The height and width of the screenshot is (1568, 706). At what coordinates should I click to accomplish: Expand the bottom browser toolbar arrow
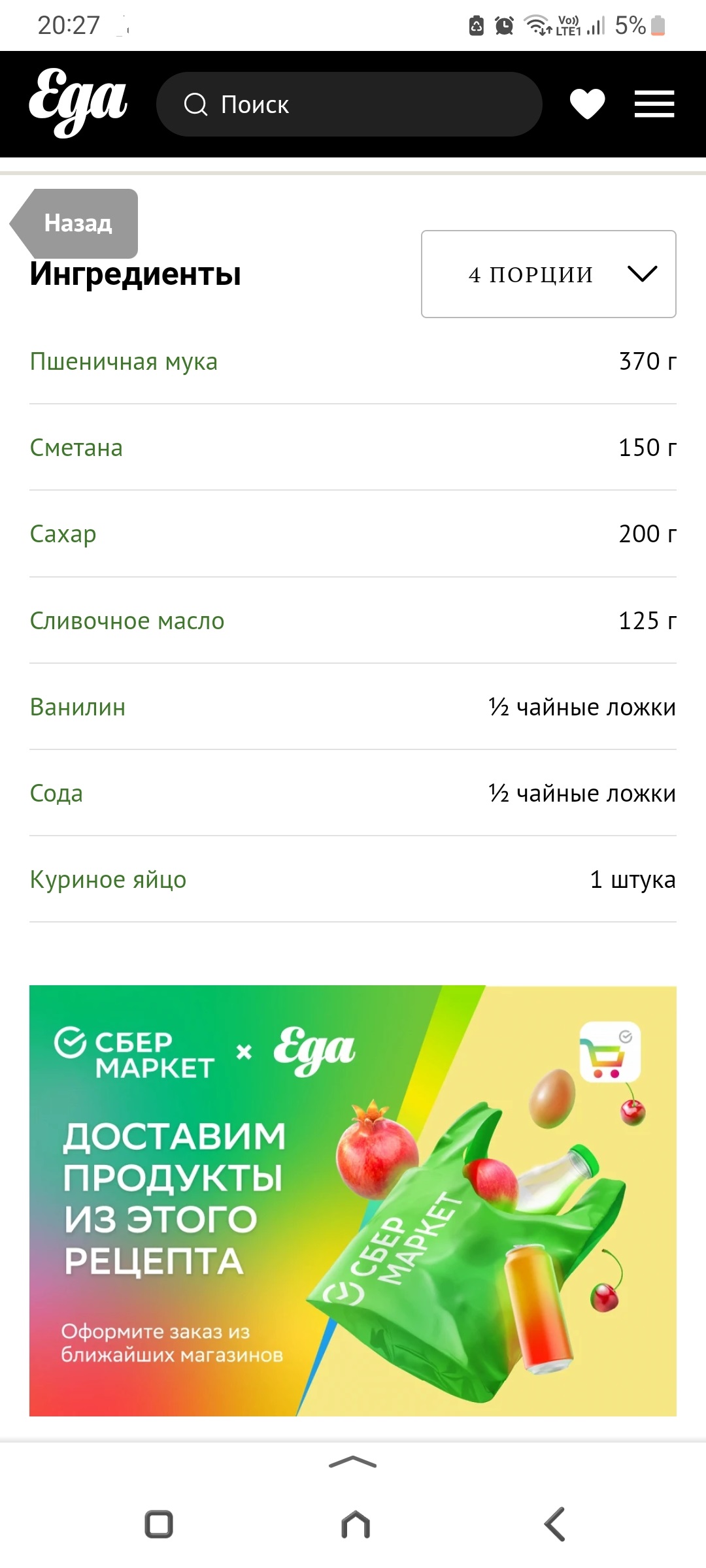pos(353,1463)
